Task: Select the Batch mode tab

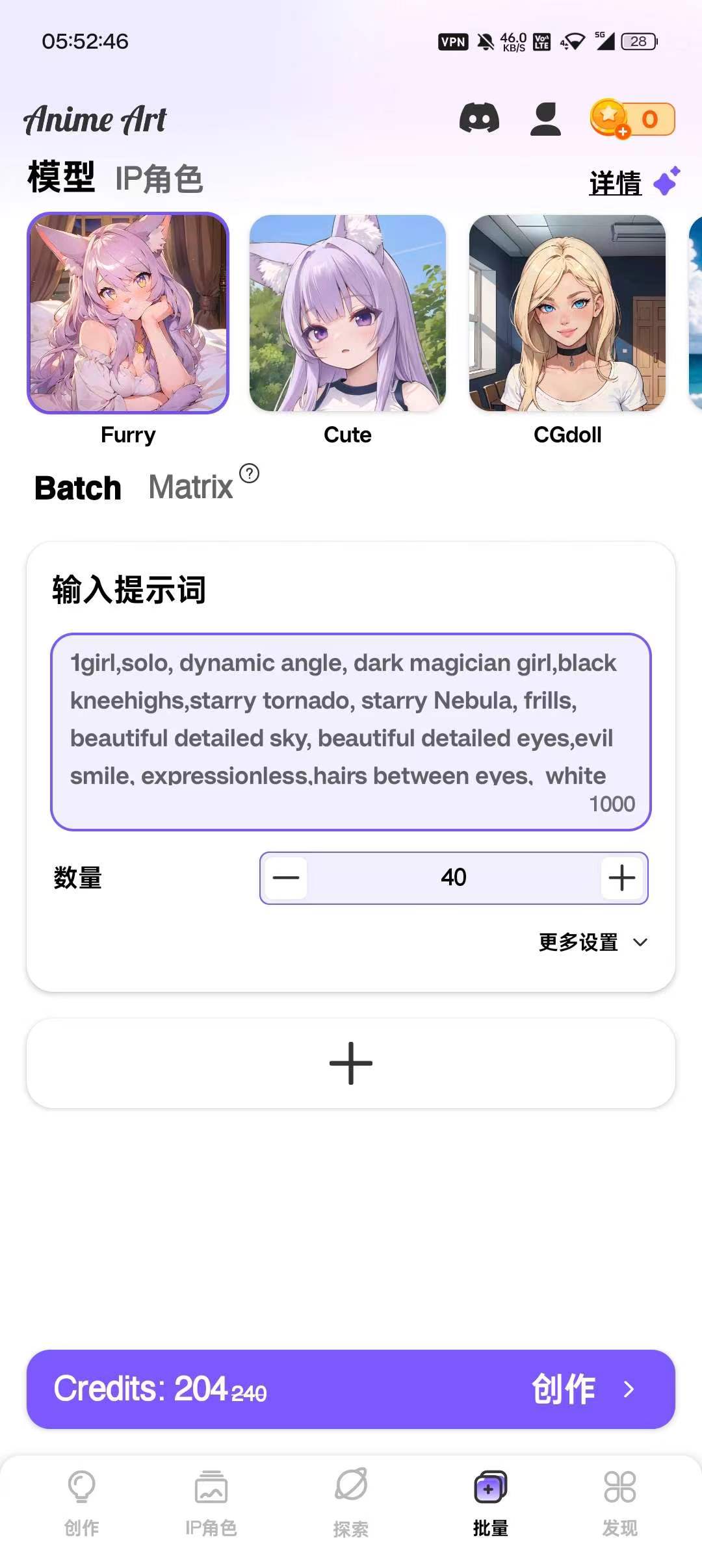Action: [78, 488]
